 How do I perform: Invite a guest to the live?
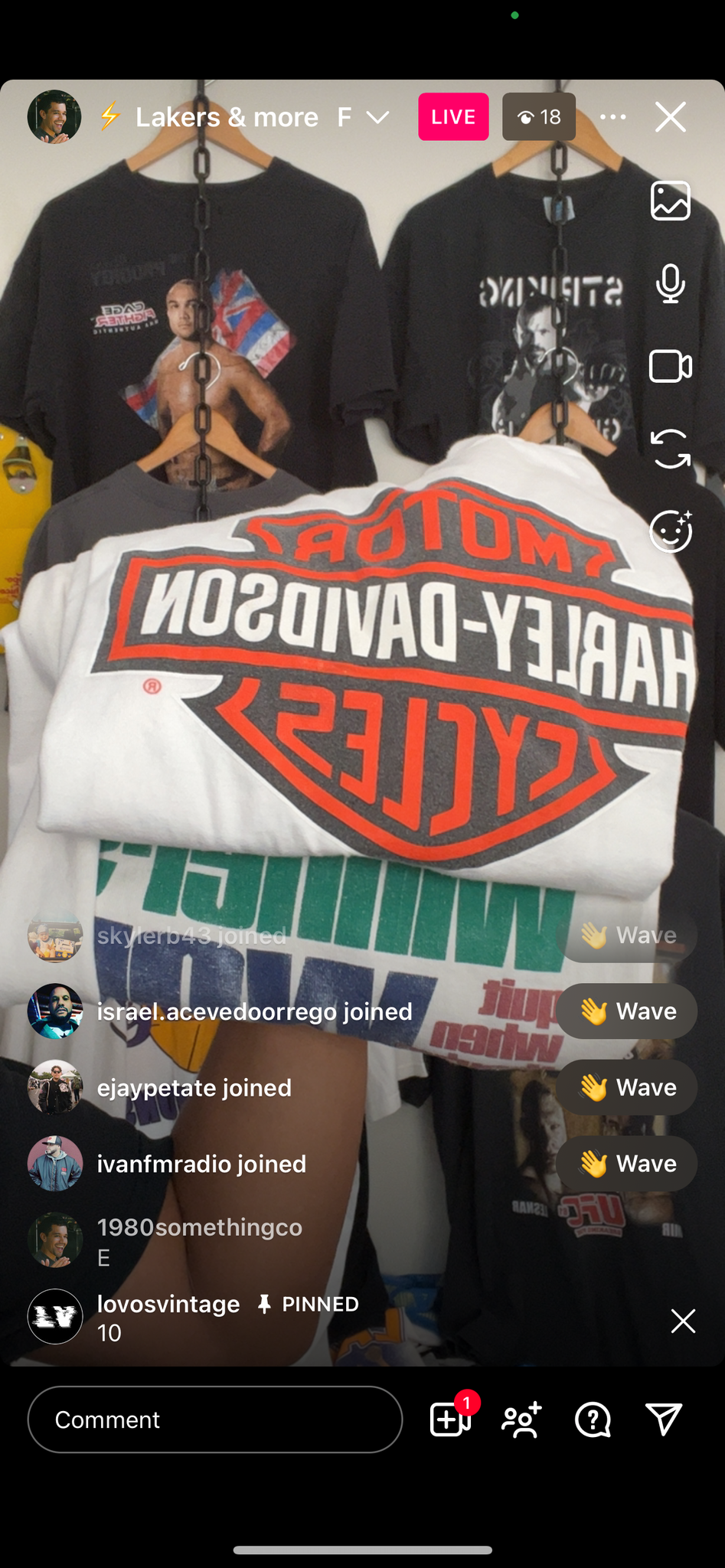(522, 1419)
